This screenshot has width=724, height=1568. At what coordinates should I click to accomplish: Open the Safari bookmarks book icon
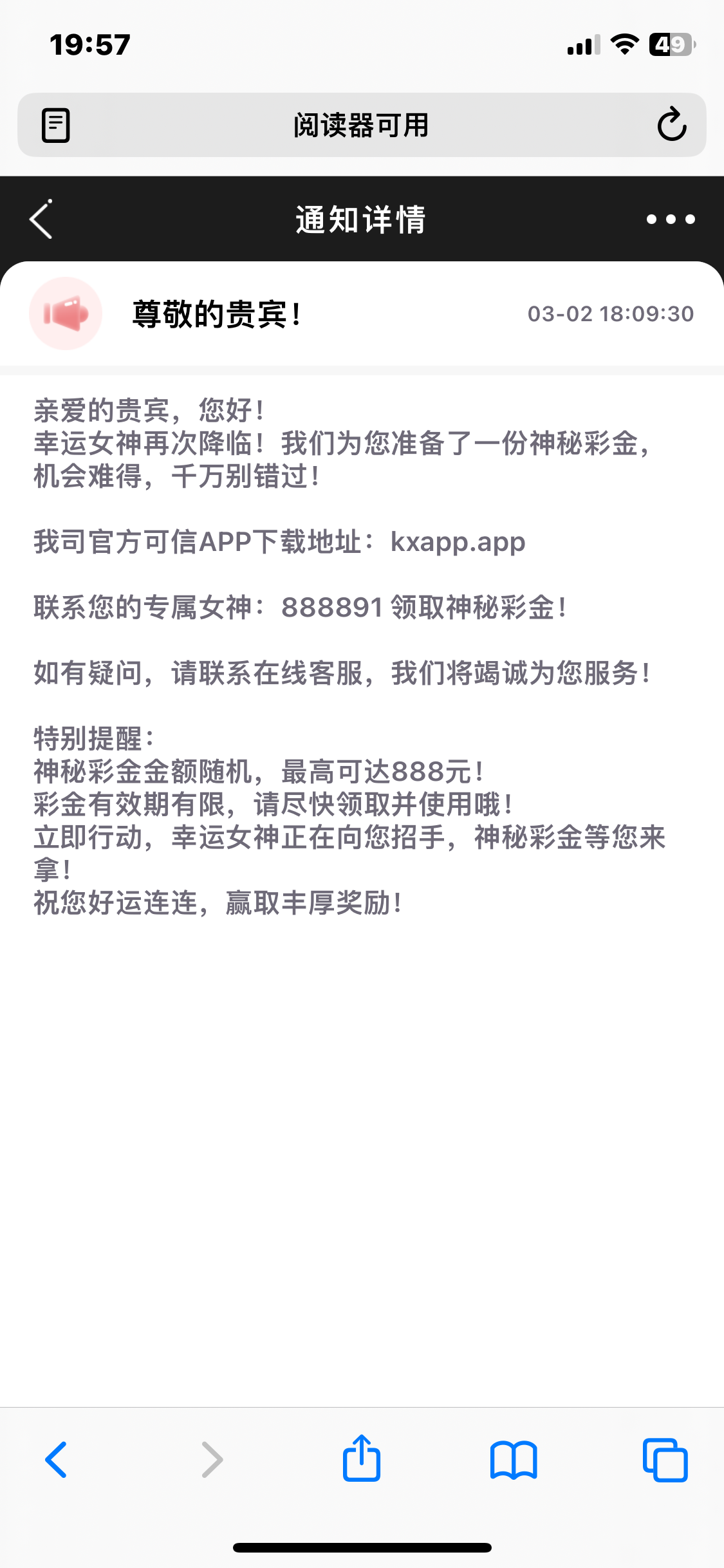(x=513, y=1460)
